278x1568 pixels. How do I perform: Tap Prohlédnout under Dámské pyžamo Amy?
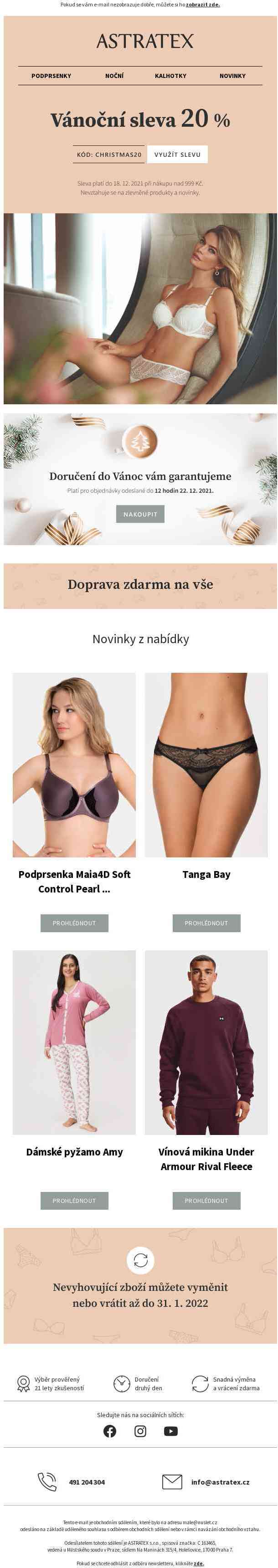pos(74,1200)
